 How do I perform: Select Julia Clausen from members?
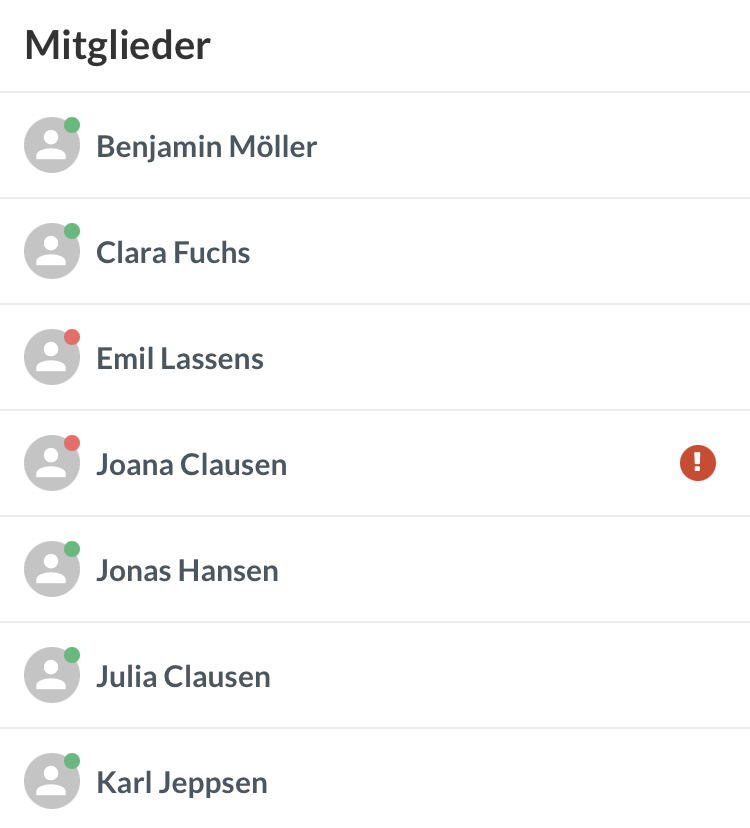(183, 677)
